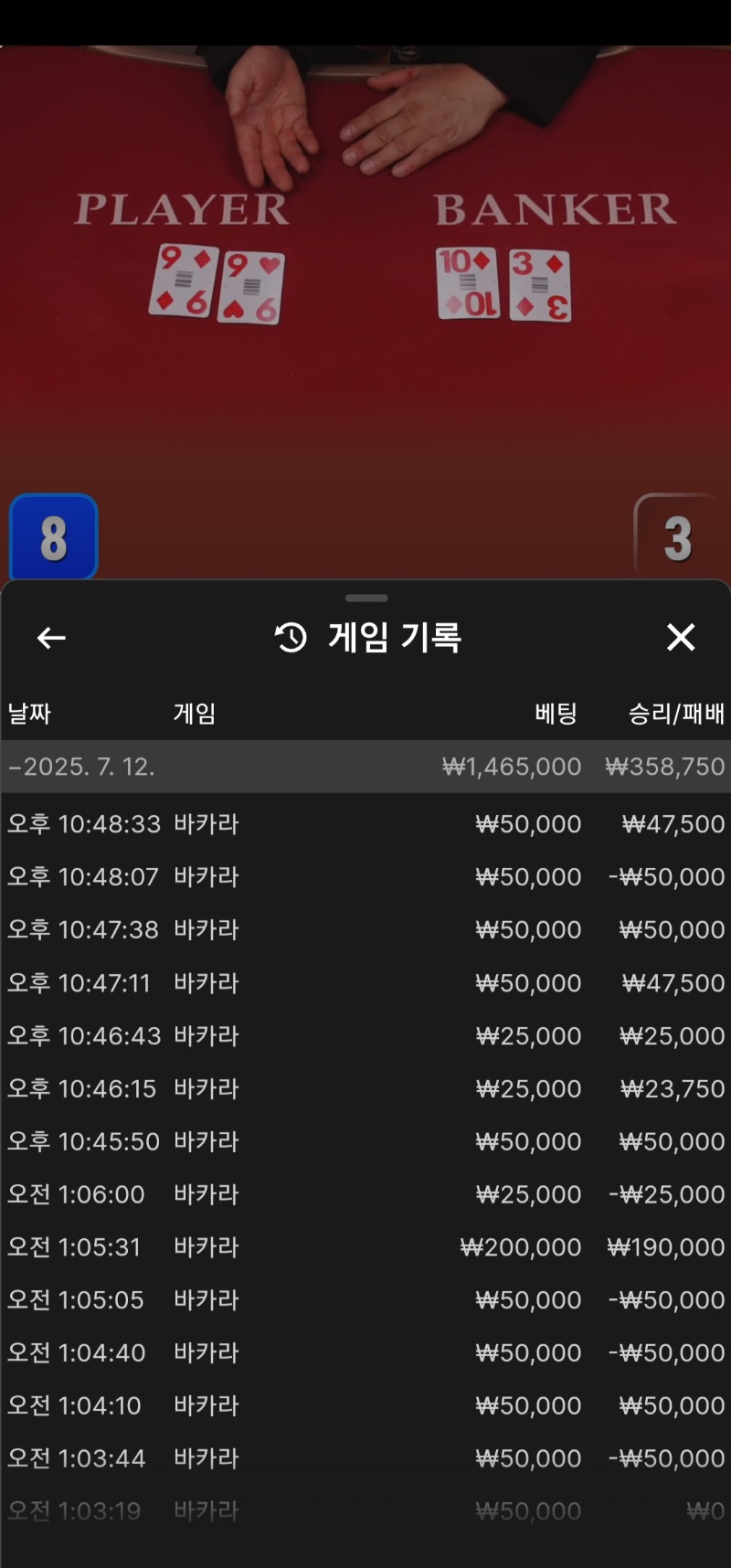View details of the 오후 10:47:38 round
This screenshot has width=731, height=1568.
point(365,930)
